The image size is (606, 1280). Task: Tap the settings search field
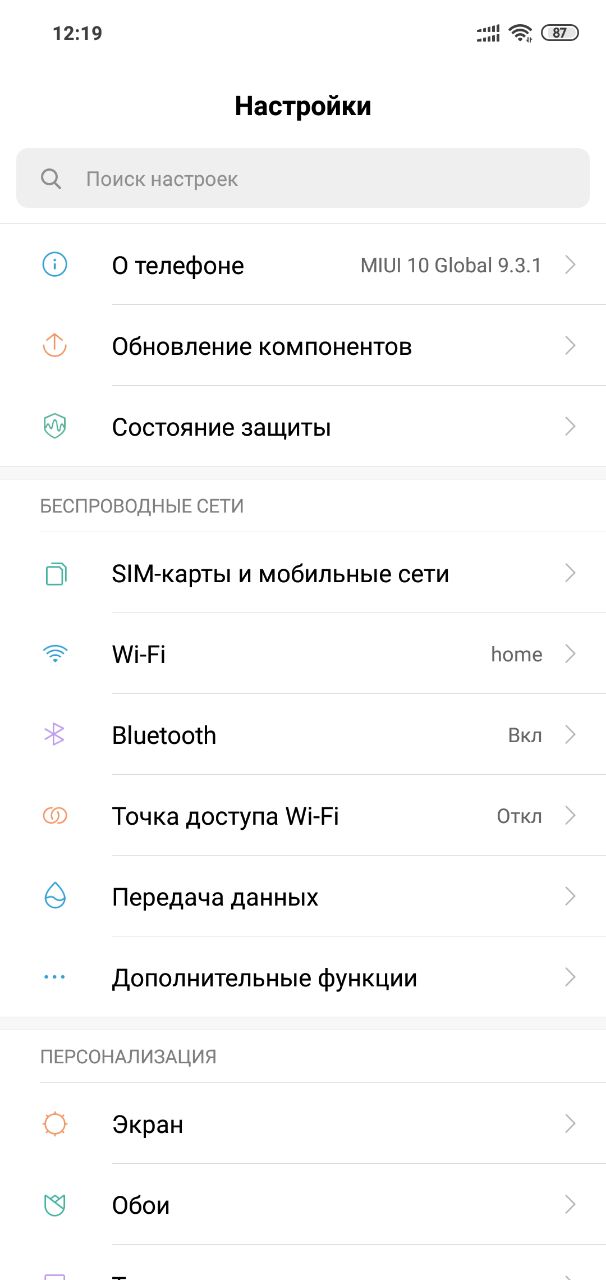pyautogui.click(x=303, y=179)
